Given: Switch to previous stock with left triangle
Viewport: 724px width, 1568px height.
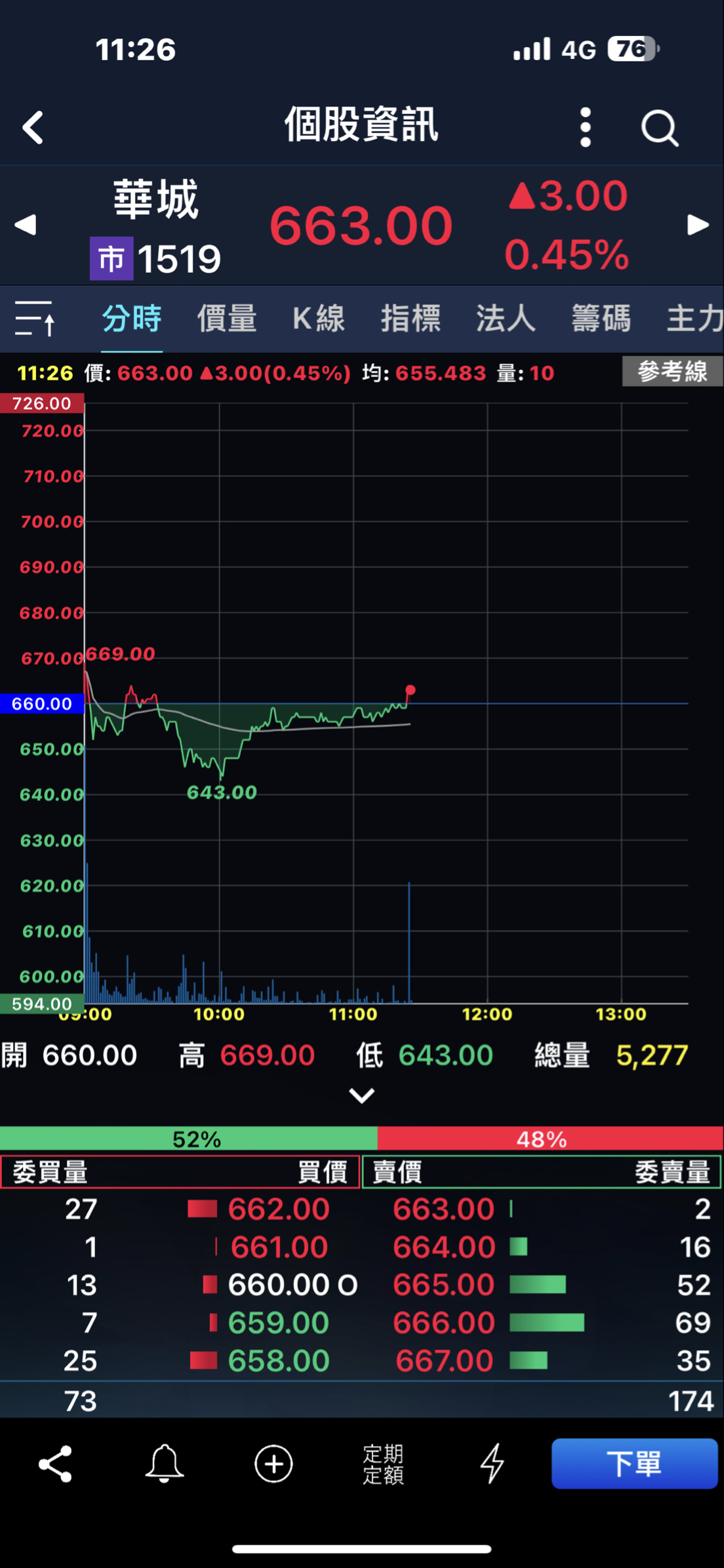Looking at the screenshot, I should coord(26,225).
